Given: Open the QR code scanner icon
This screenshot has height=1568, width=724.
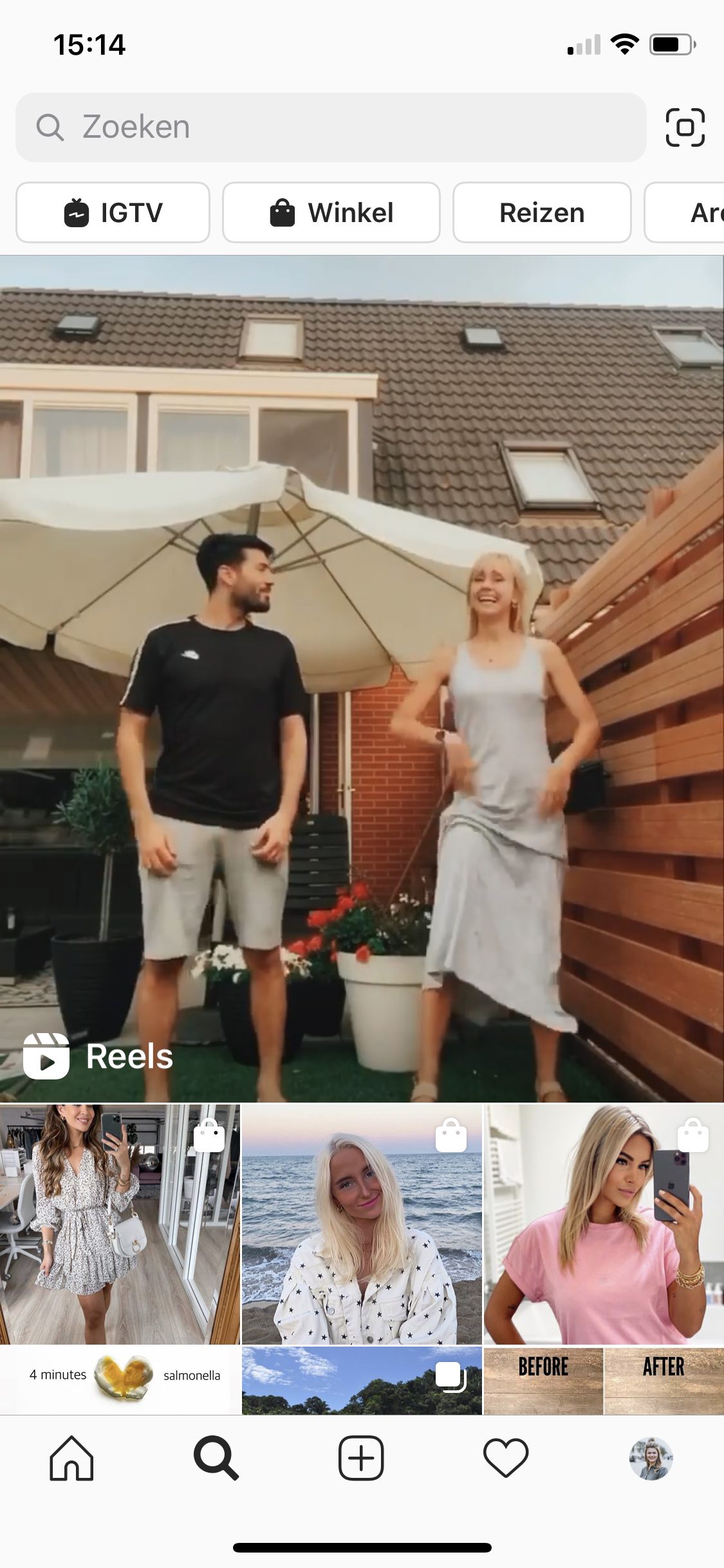Looking at the screenshot, I should (685, 127).
